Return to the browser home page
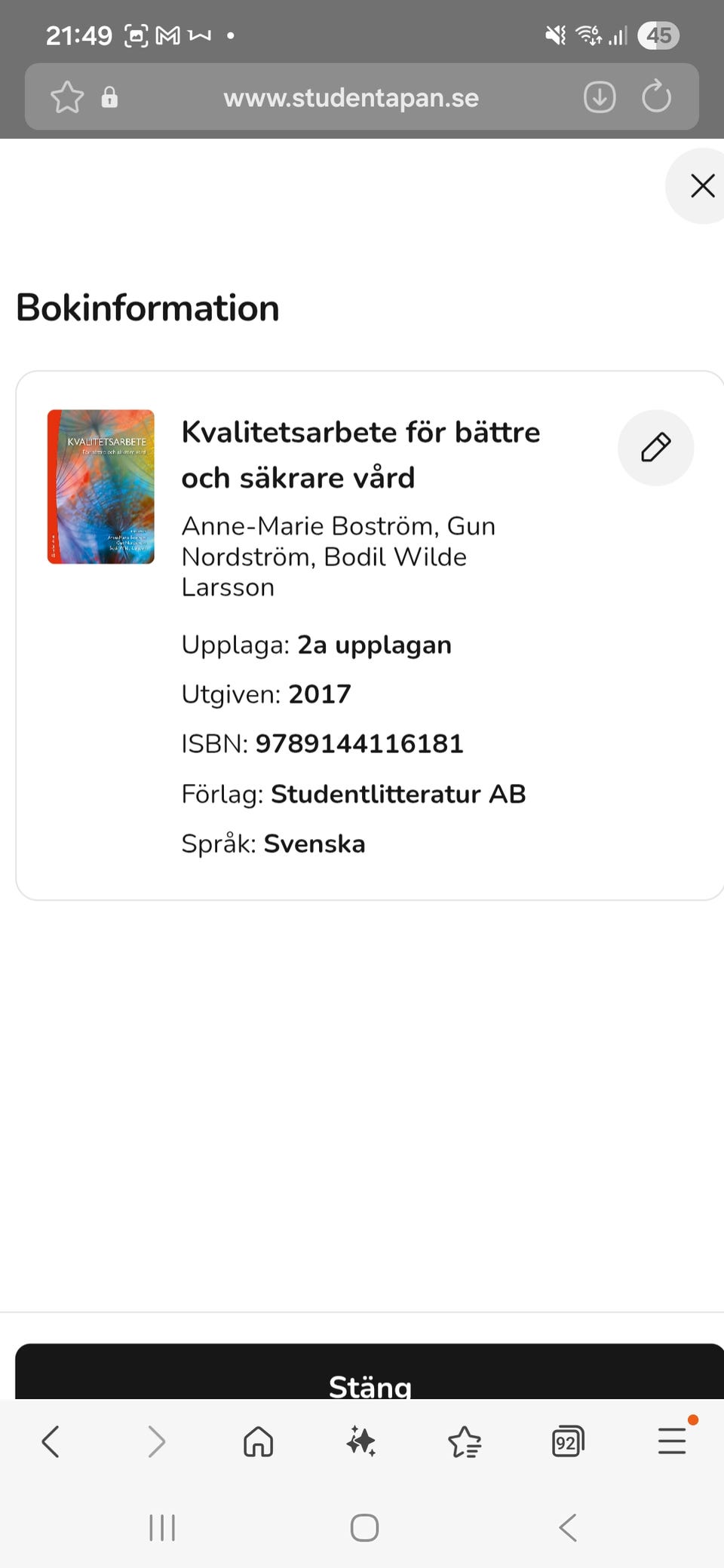 click(257, 1441)
